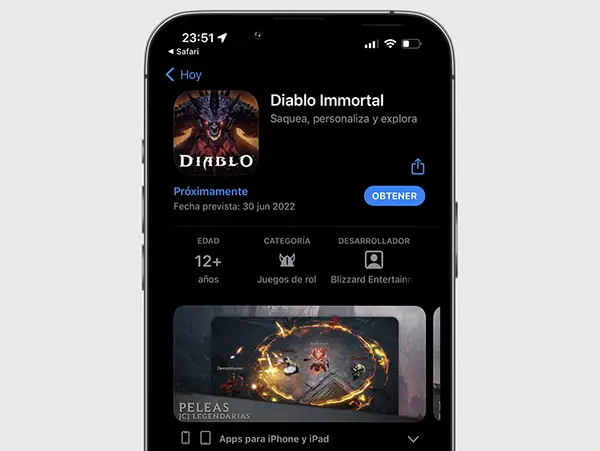Open the Peleas JcJ Legendarias screenshot
The image size is (600, 451).
(x=299, y=362)
